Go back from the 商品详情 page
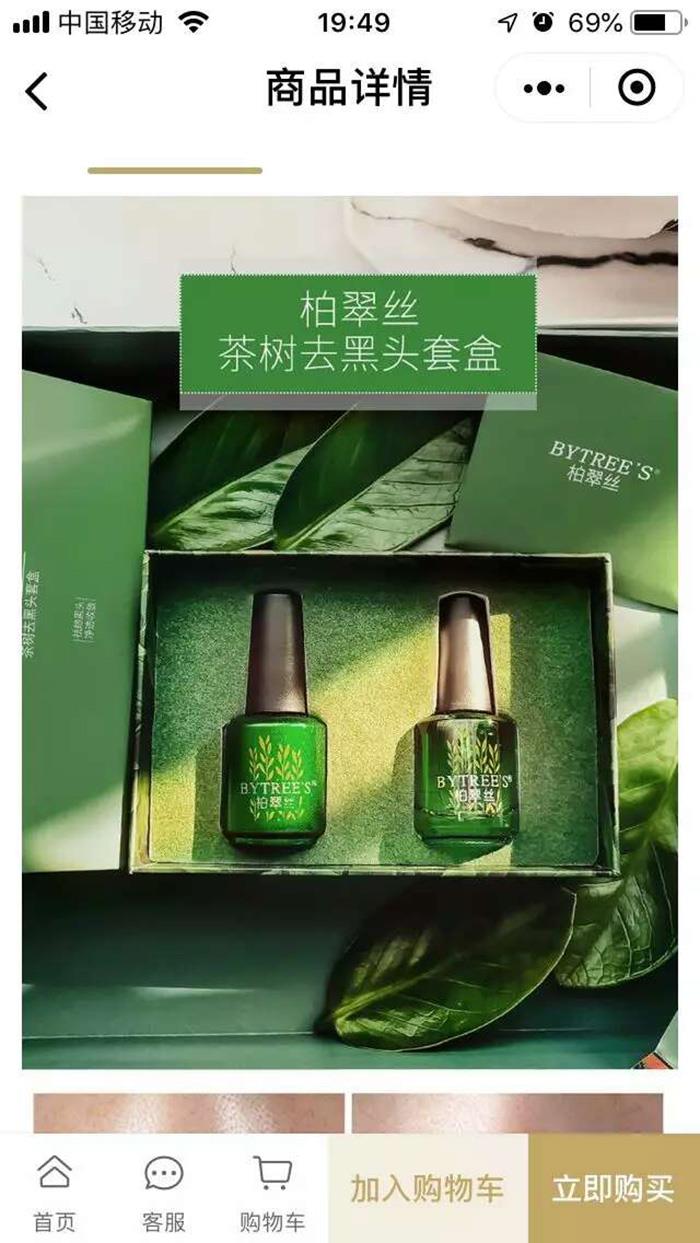 coord(37,91)
